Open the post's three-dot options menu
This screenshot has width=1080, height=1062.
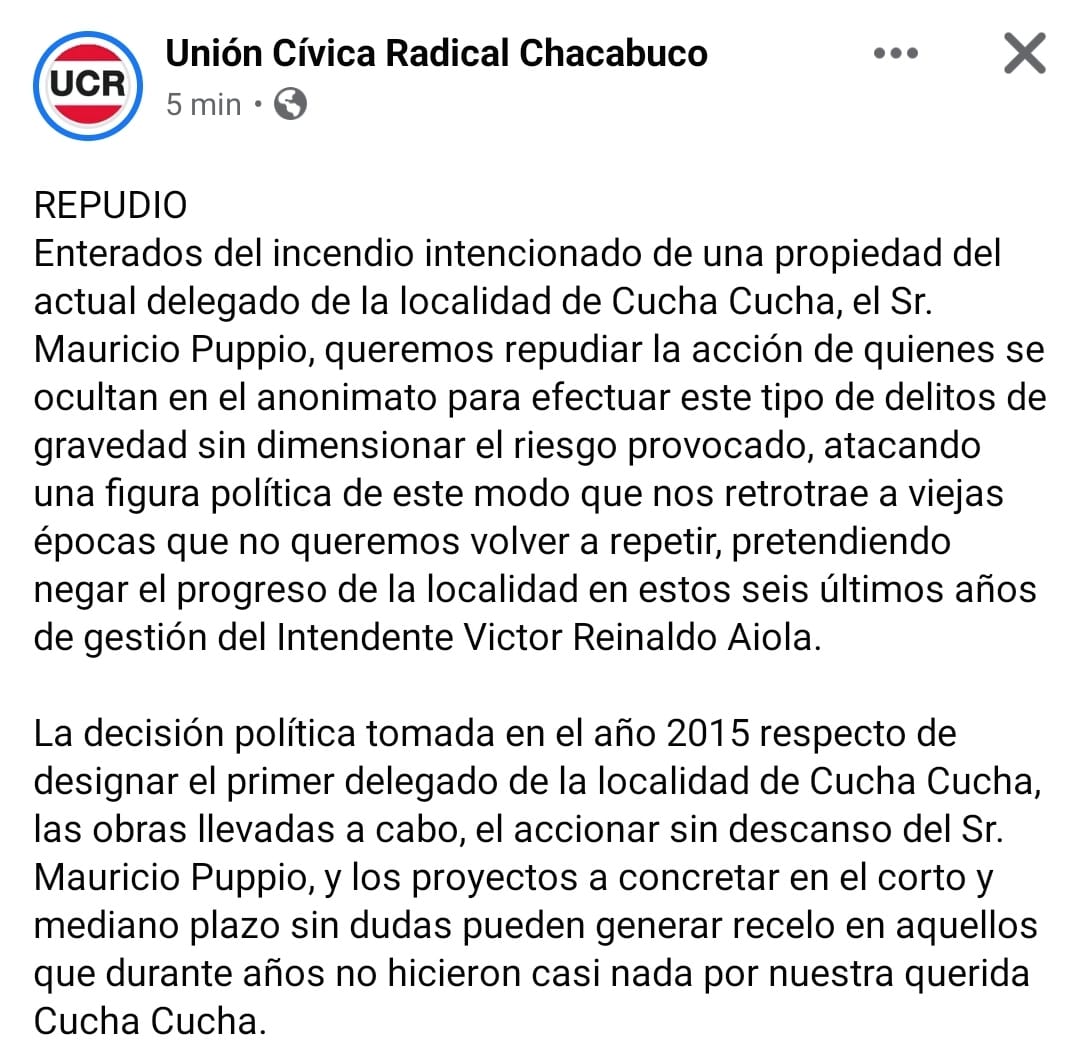click(895, 54)
